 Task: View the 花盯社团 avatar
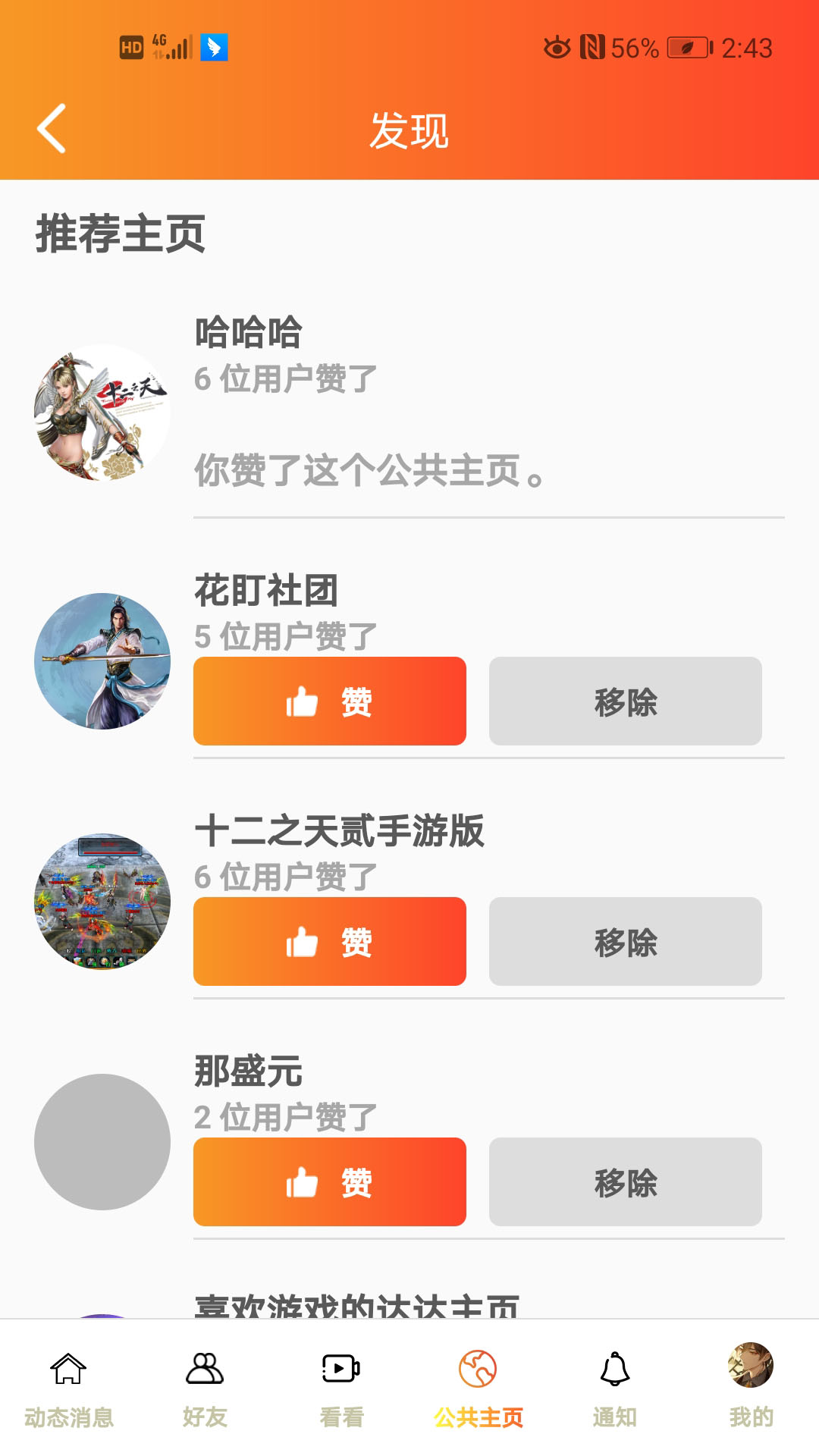tap(102, 661)
